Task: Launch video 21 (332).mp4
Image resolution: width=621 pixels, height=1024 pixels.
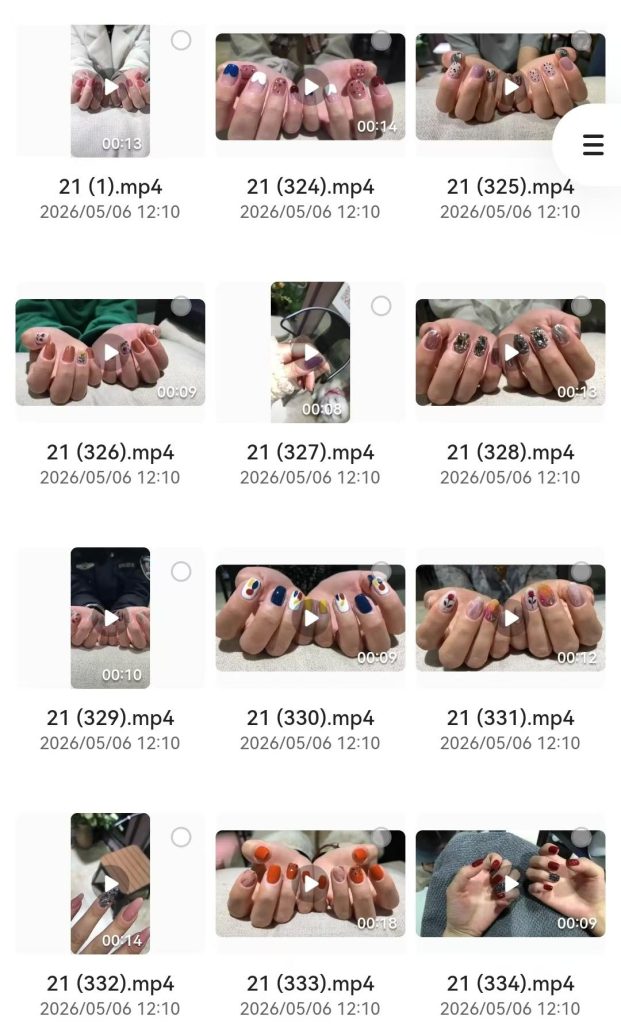Action: point(110,884)
